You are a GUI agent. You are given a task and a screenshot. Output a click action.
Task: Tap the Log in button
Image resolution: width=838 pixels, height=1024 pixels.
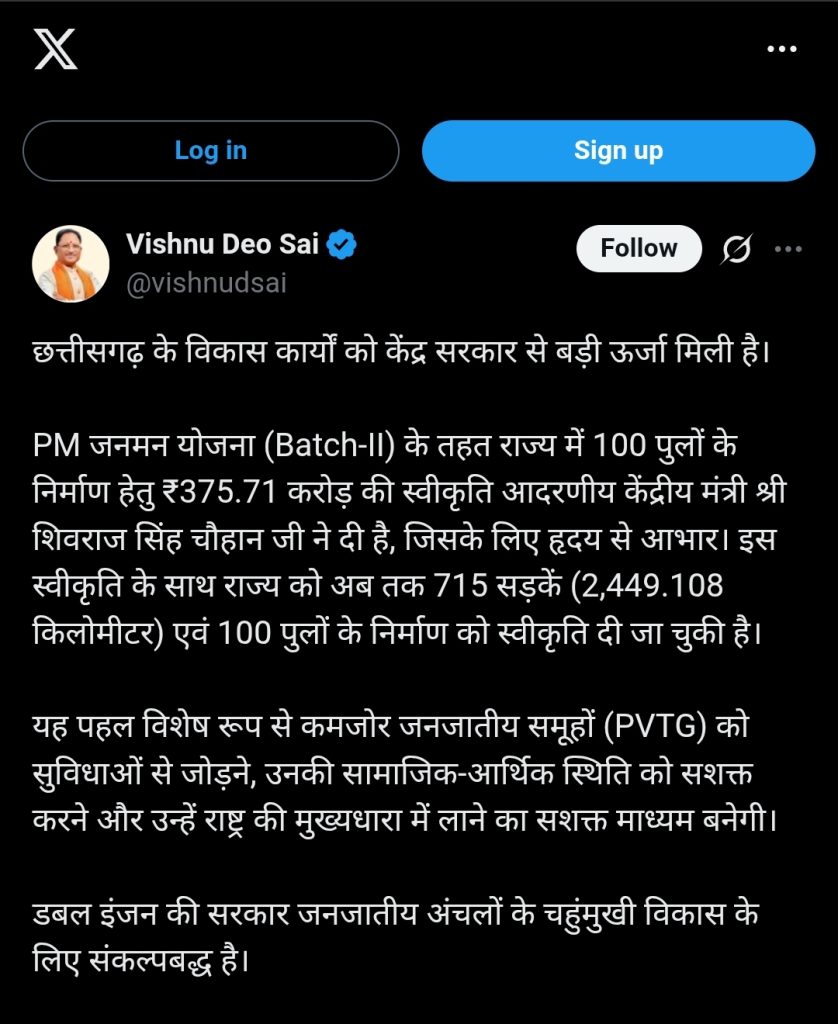[210, 151]
